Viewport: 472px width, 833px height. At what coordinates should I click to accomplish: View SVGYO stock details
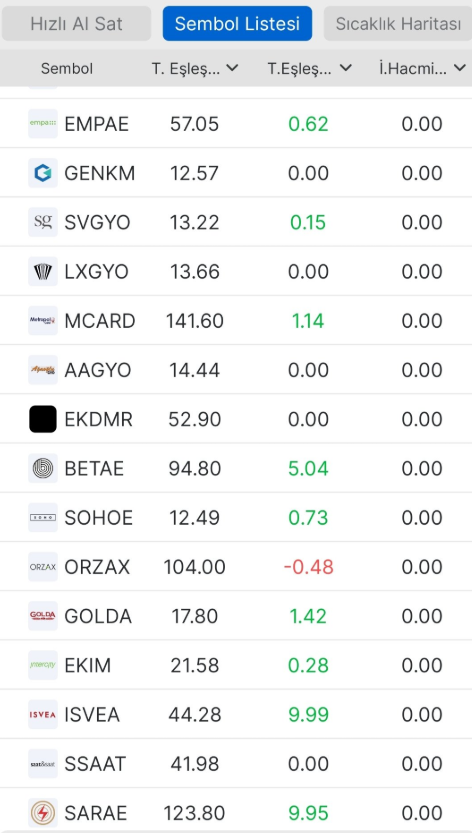(236, 222)
